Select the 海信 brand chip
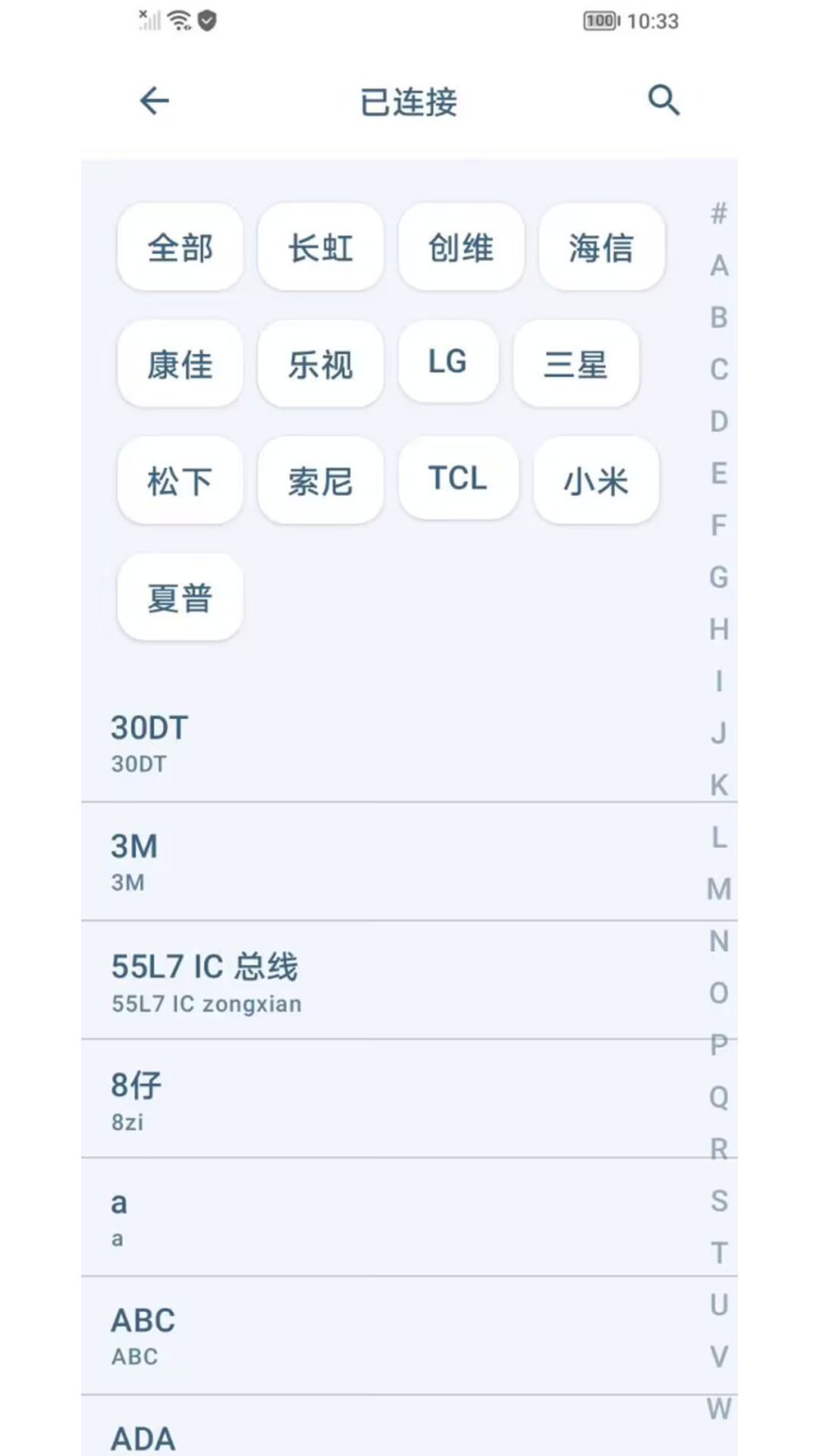This screenshot has width=819, height=1456. [x=601, y=248]
